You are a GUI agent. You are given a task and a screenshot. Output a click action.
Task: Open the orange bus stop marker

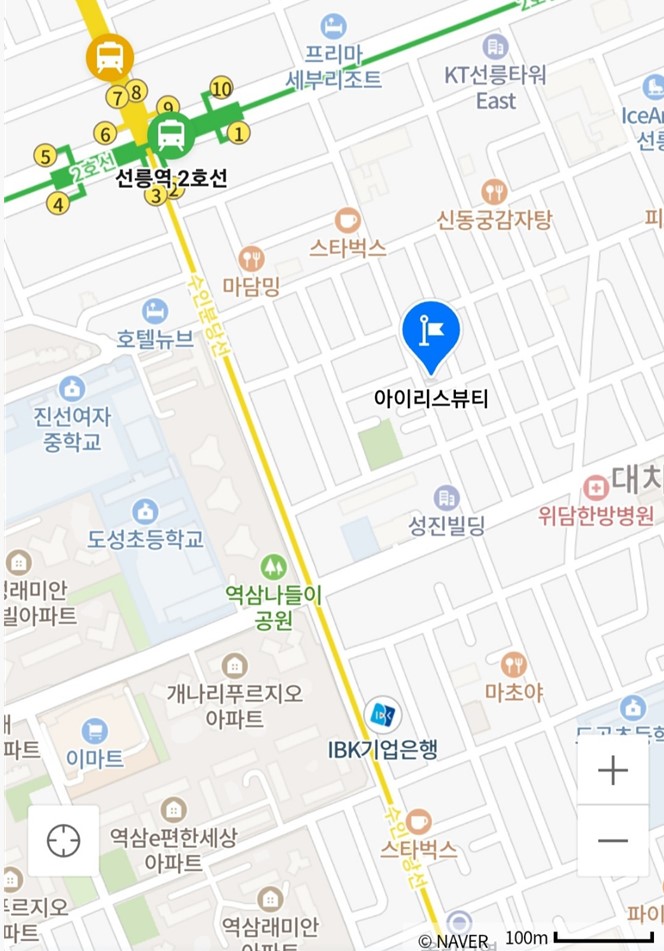110,57
